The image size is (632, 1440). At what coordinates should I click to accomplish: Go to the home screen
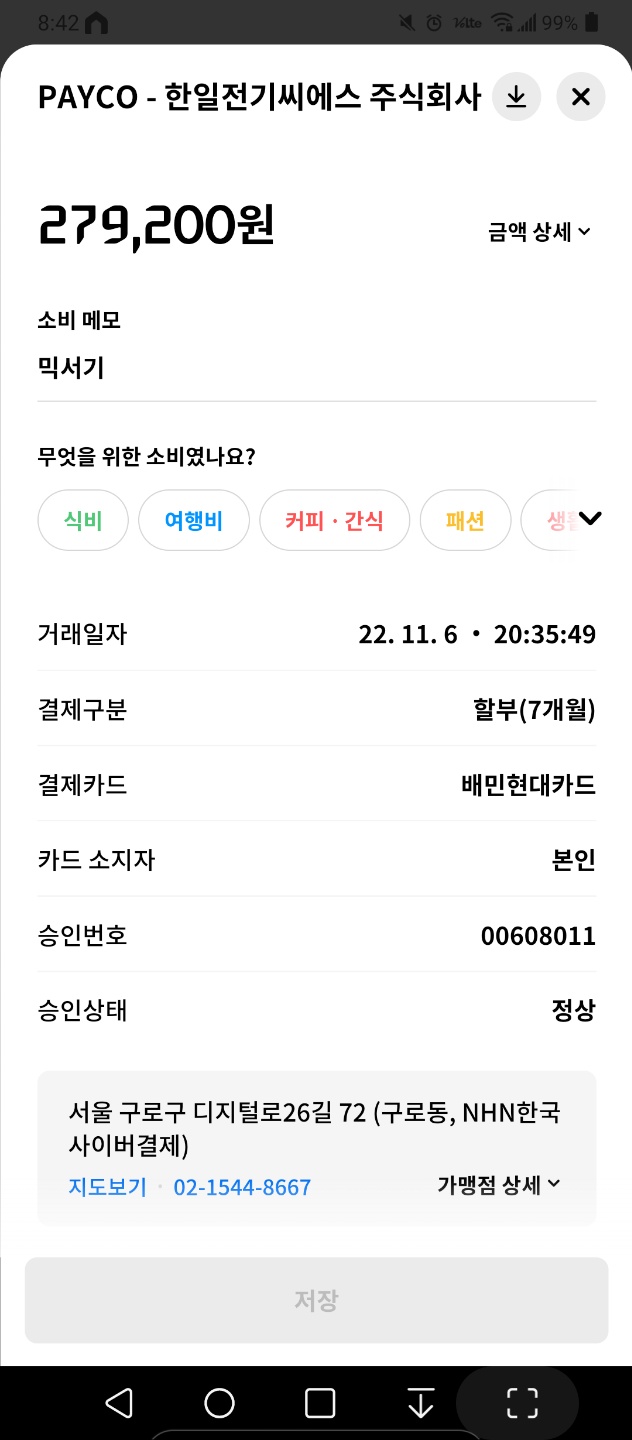(219, 1403)
